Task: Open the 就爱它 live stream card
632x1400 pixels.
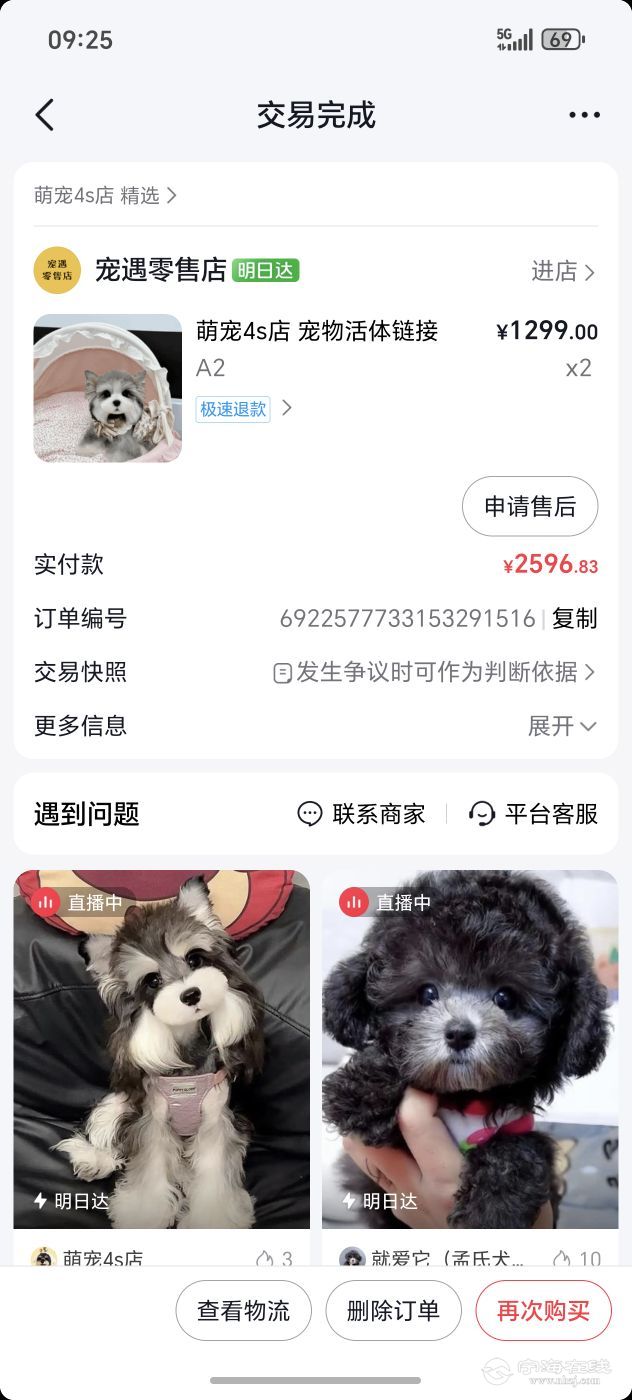Action: pos(470,1050)
